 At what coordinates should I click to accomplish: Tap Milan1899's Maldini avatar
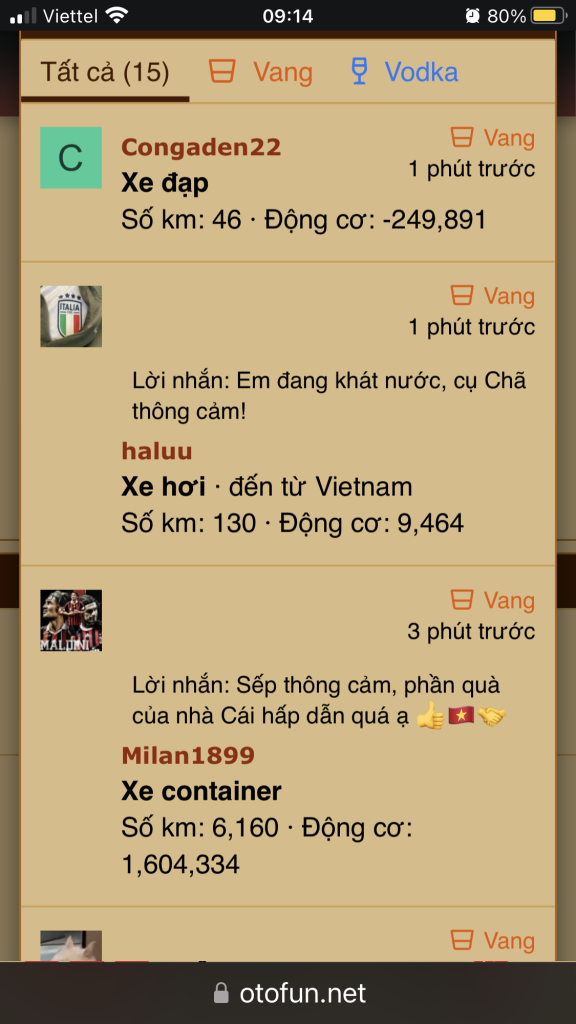pos(71,620)
